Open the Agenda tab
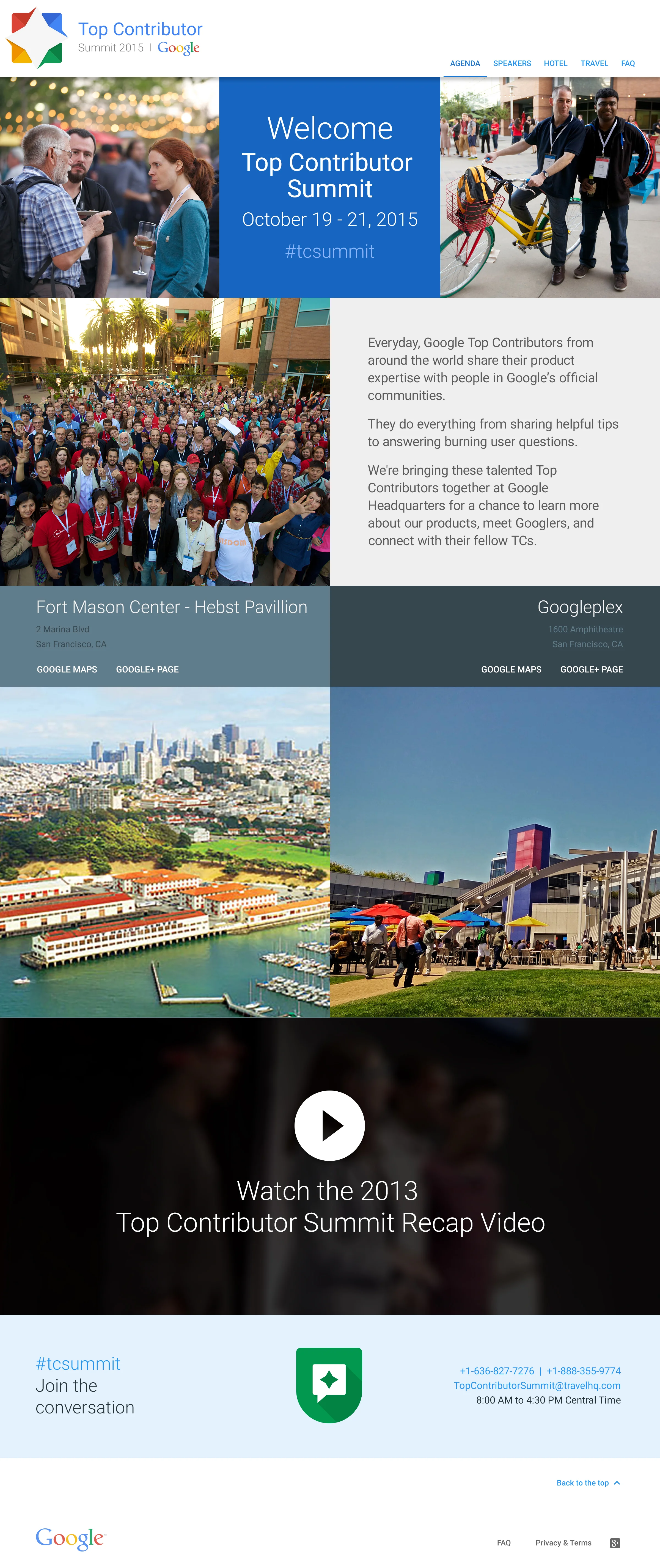 pos(464,63)
